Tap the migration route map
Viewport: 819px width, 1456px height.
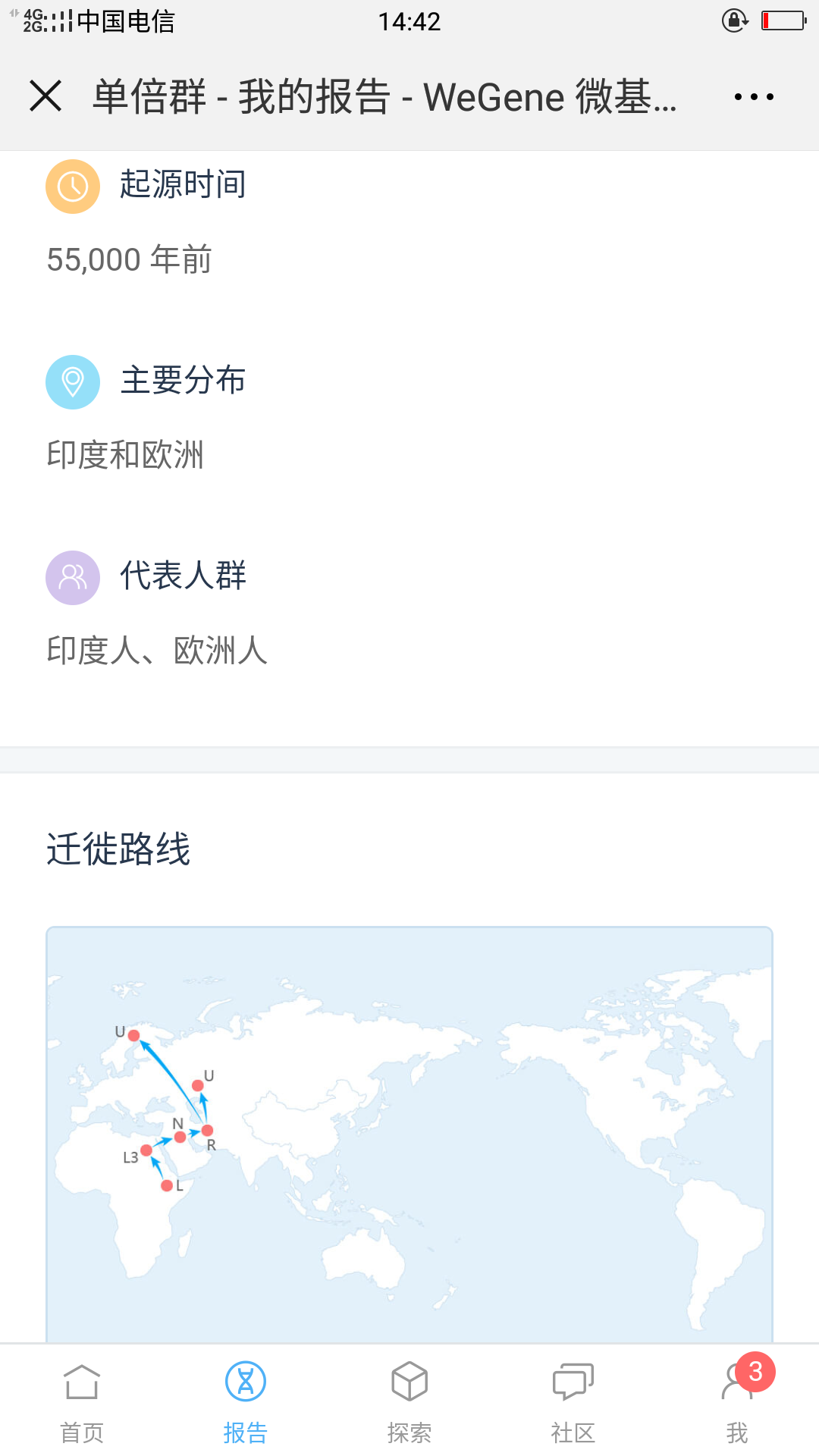[x=409, y=1134]
